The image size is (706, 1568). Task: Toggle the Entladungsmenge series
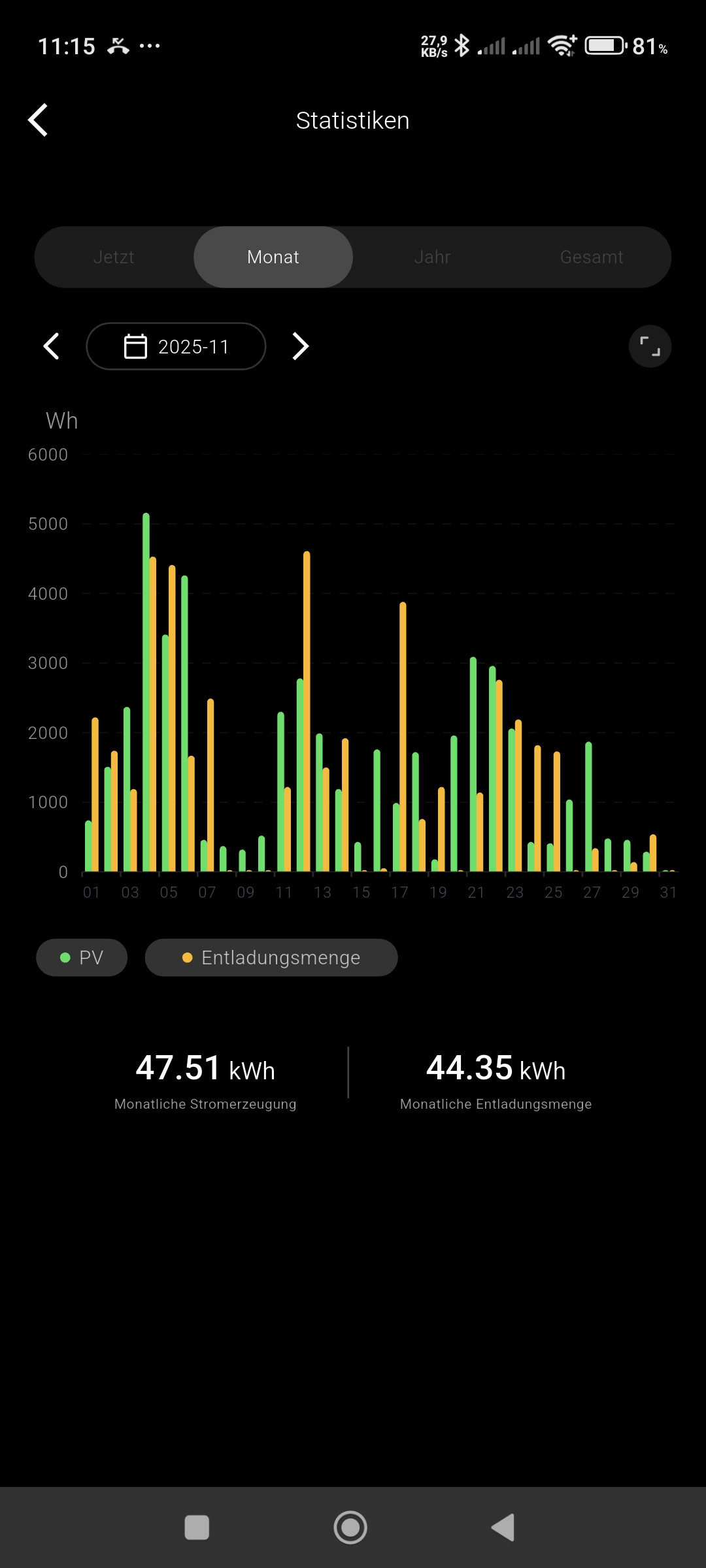click(271, 958)
